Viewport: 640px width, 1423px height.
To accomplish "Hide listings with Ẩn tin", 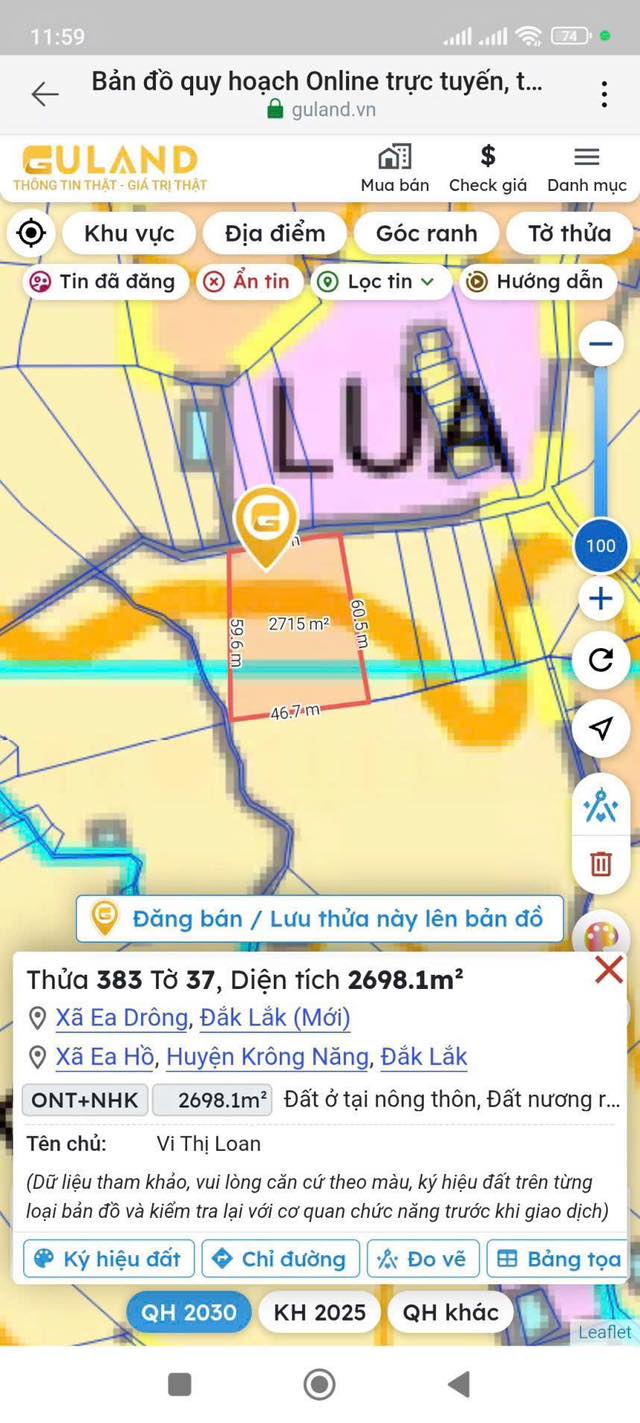I will pyautogui.click(x=247, y=282).
